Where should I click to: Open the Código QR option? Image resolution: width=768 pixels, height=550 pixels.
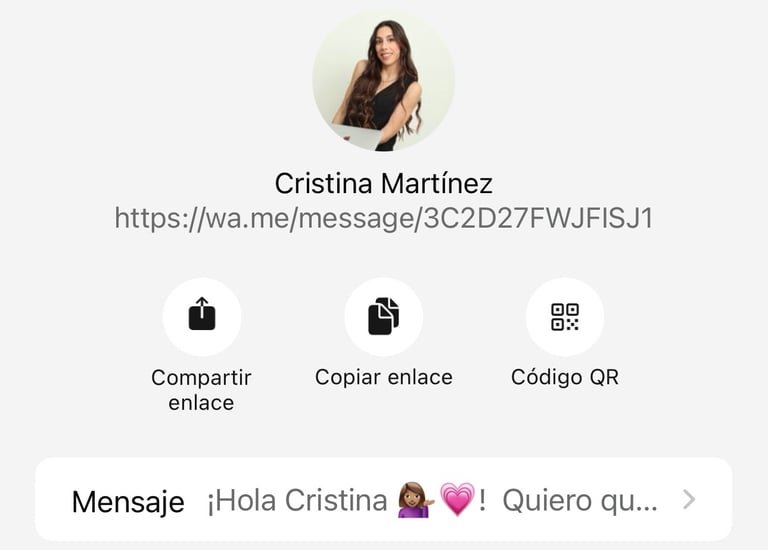tap(565, 316)
